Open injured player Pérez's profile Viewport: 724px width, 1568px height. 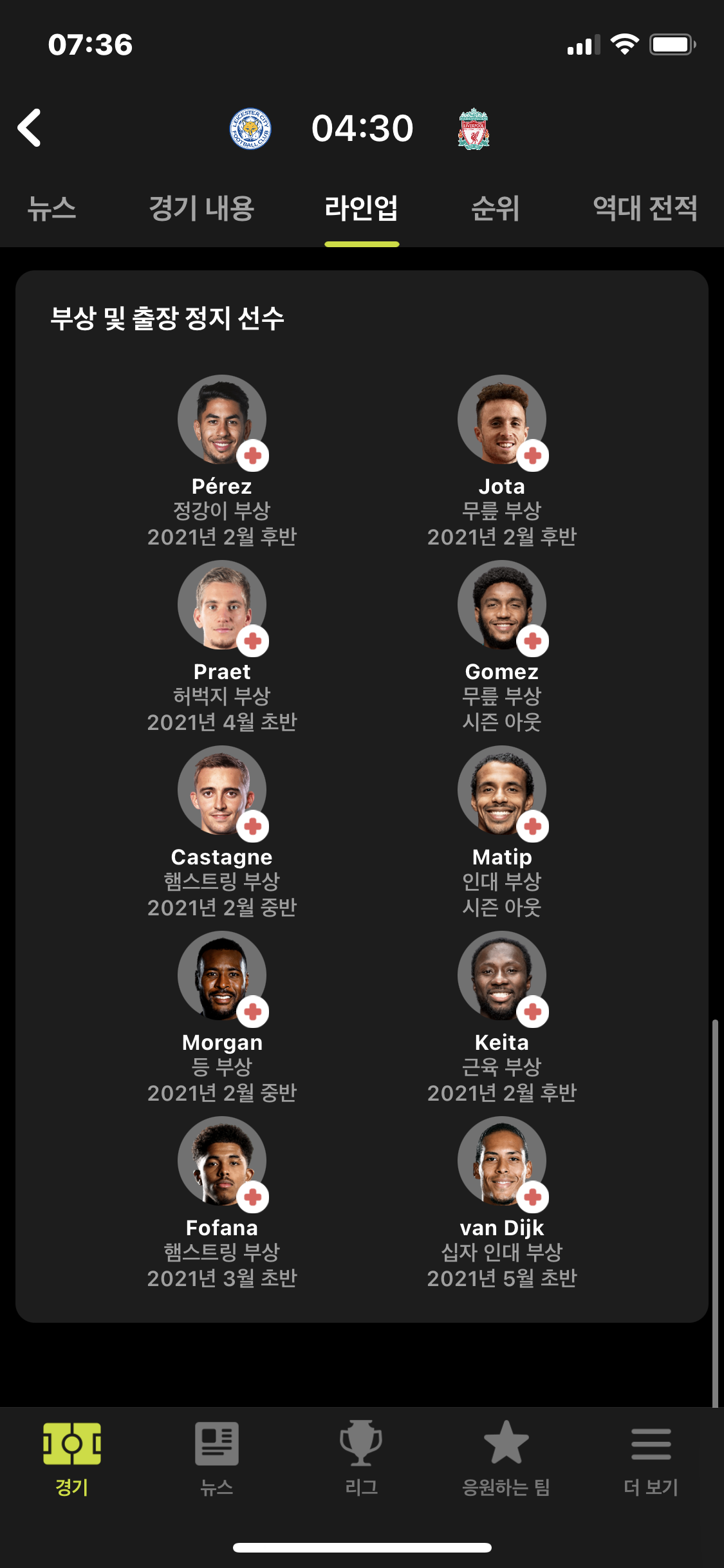(222, 460)
